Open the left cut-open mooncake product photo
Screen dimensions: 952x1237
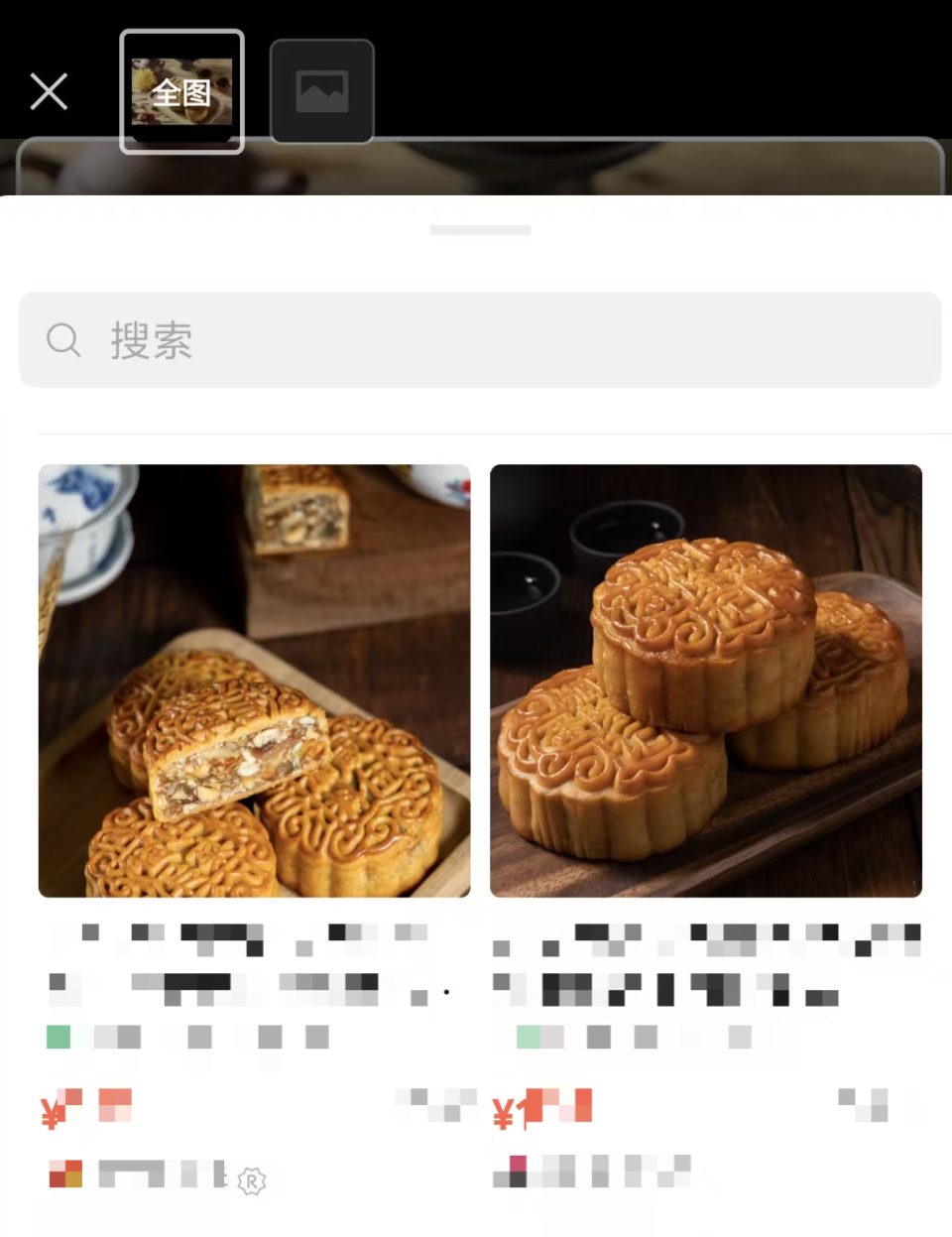pos(254,680)
